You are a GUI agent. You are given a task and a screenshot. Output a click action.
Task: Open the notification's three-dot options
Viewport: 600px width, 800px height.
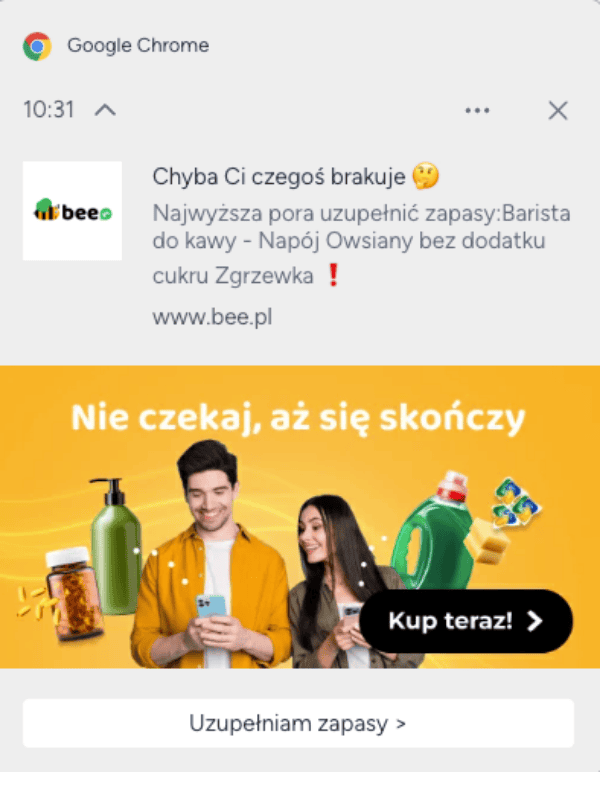478,110
